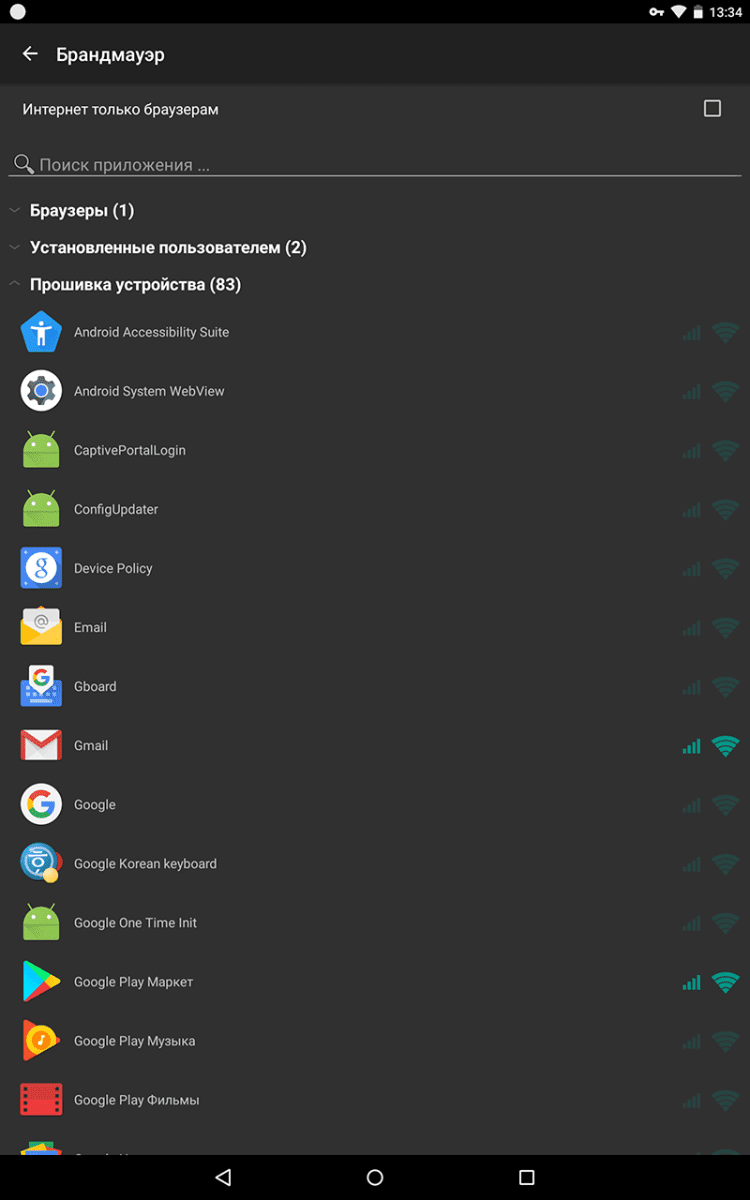750x1200 pixels.
Task: Collapse the Прошивка устройства (83) section
Action: click(x=135, y=285)
